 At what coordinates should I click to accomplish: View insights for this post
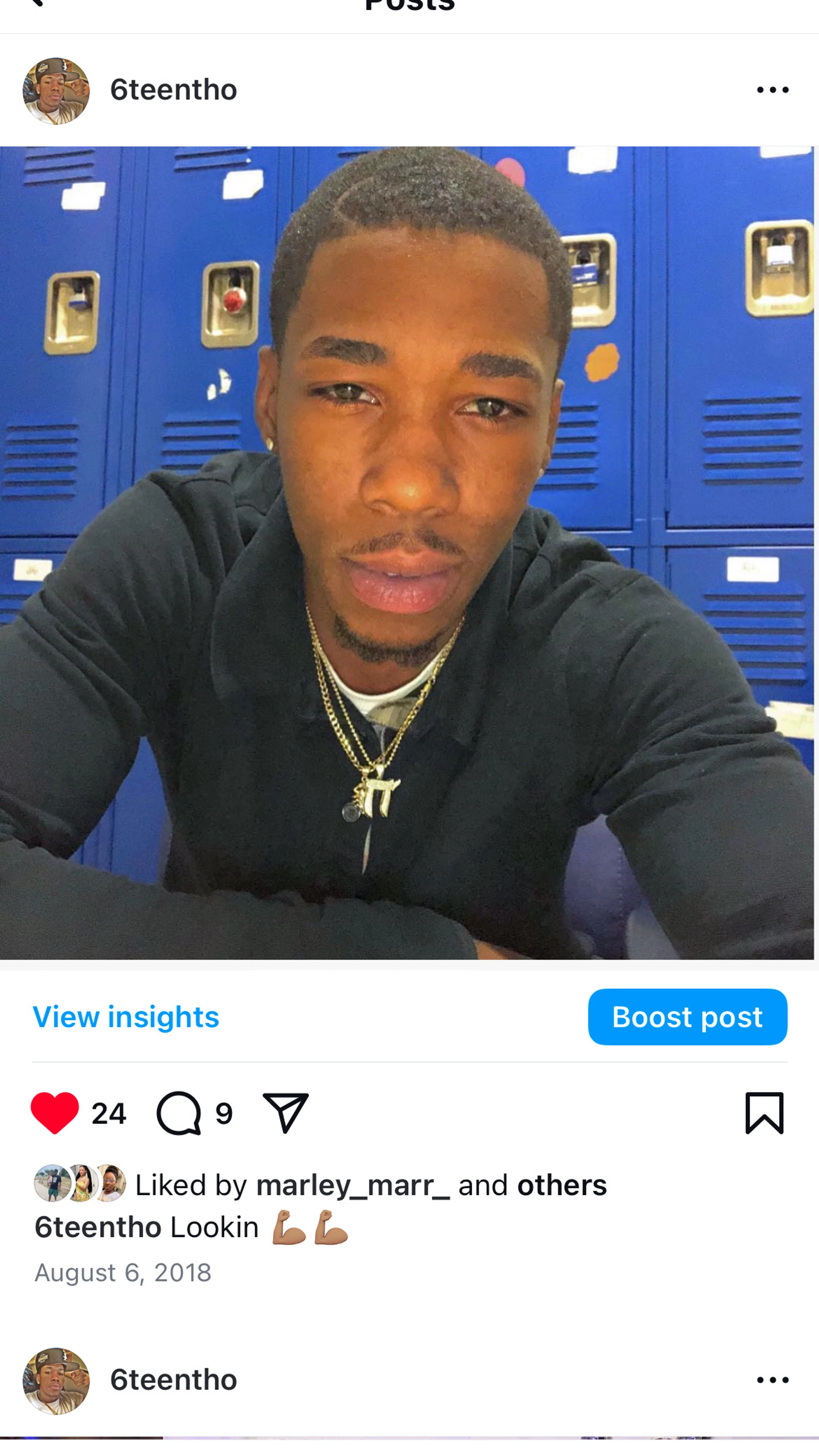coord(125,1017)
